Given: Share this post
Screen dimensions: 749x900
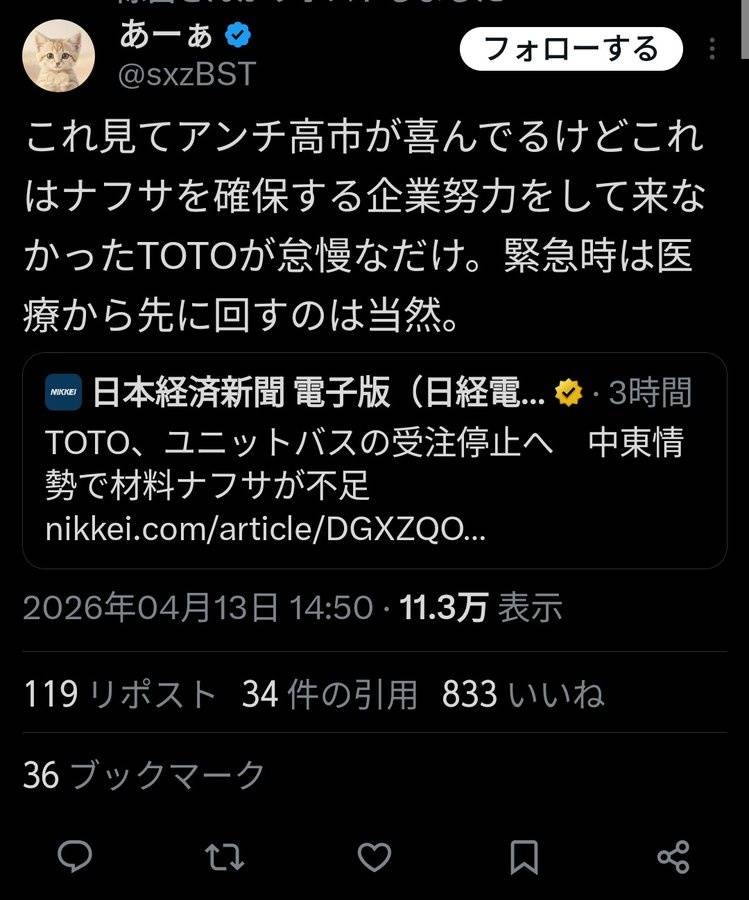Looking at the screenshot, I should pos(673,856).
